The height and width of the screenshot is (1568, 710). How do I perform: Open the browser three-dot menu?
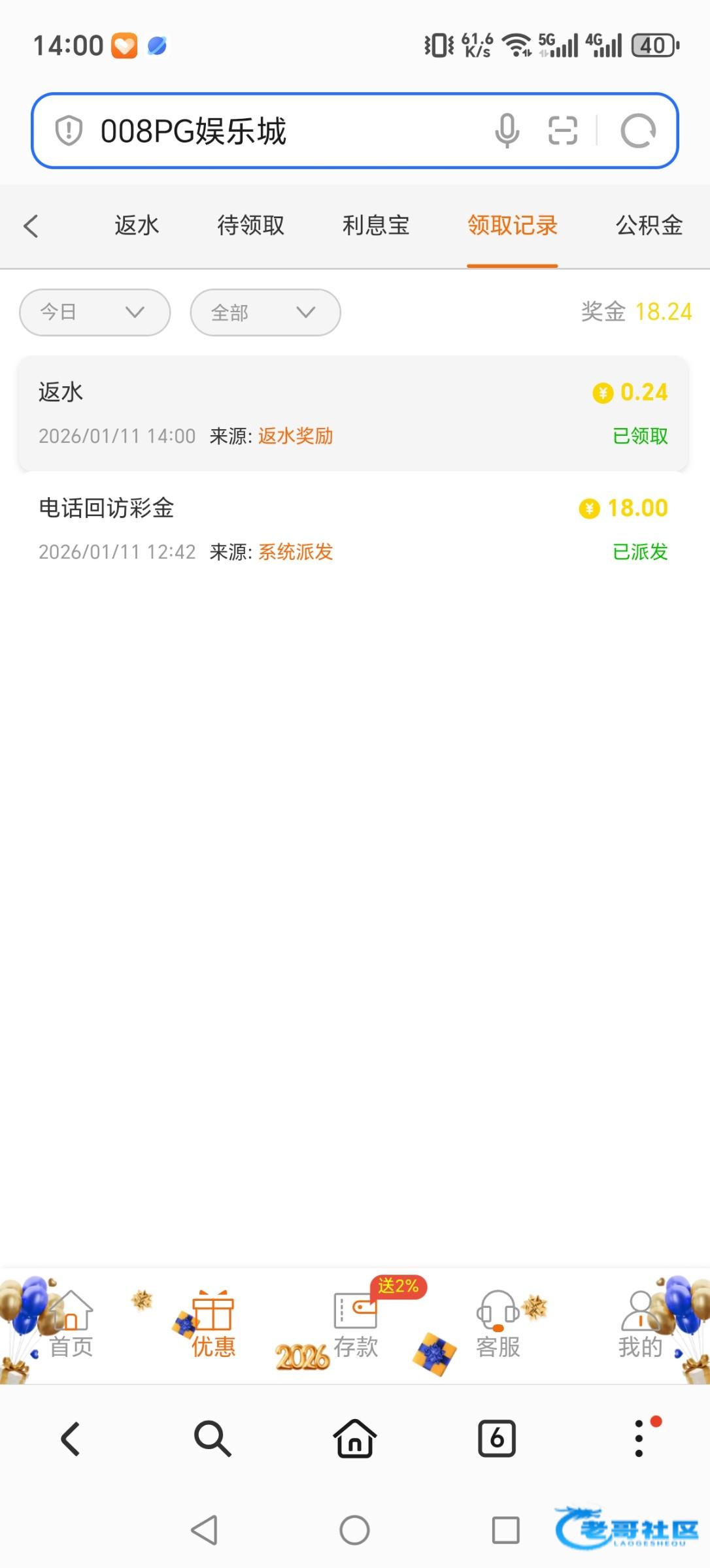(x=639, y=1439)
